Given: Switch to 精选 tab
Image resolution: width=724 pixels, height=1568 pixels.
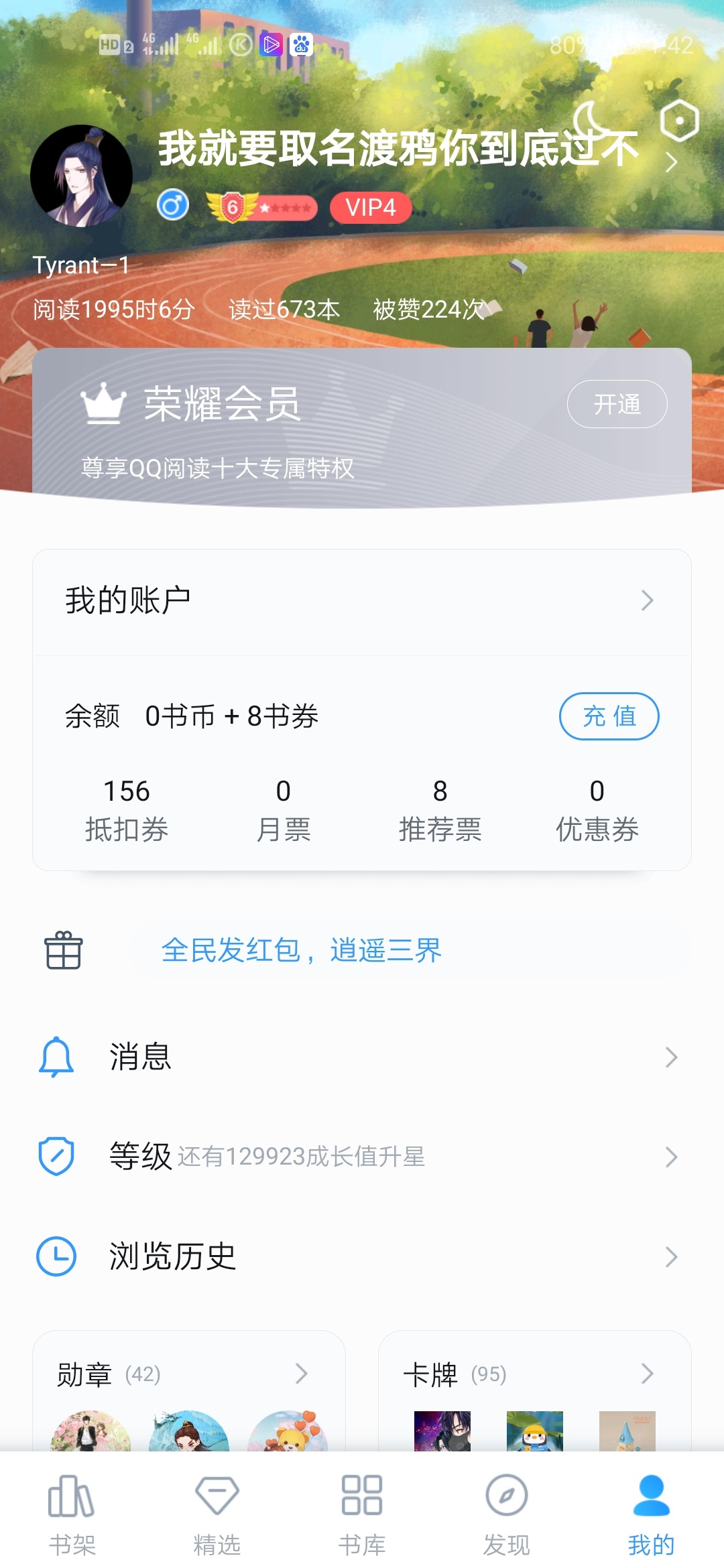Looking at the screenshot, I should (217, 1516).
